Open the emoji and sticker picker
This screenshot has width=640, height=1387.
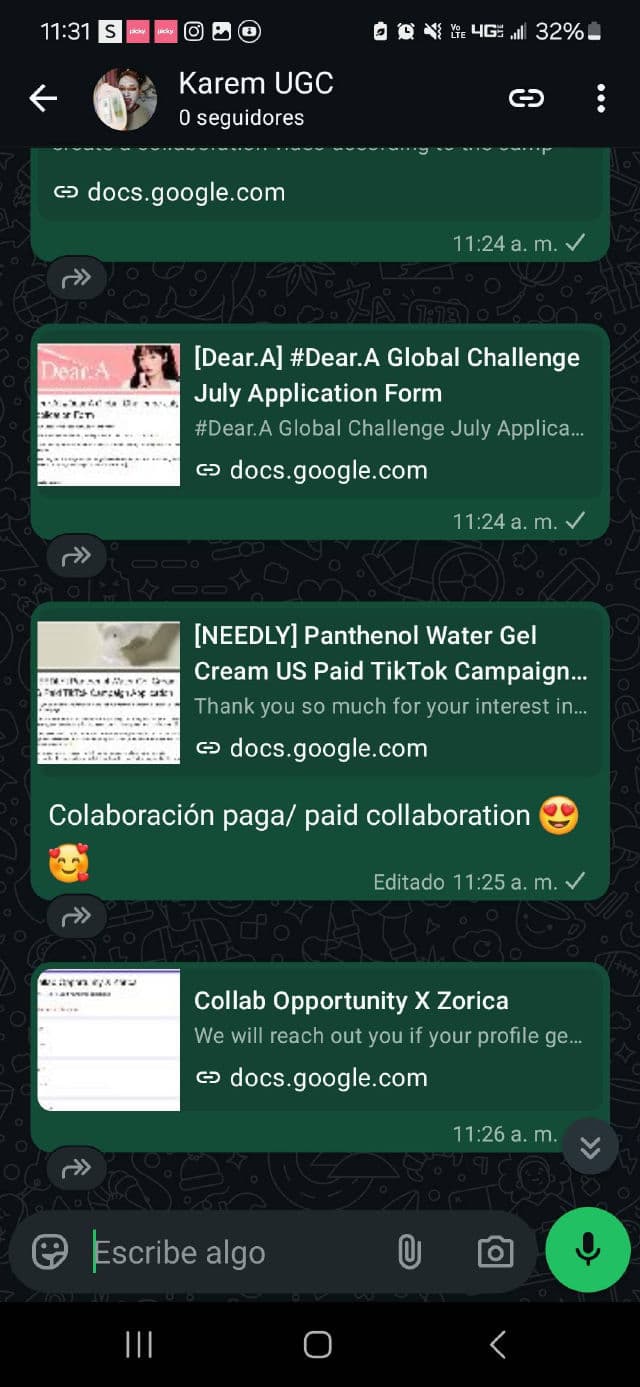[x=50, y=1251]
